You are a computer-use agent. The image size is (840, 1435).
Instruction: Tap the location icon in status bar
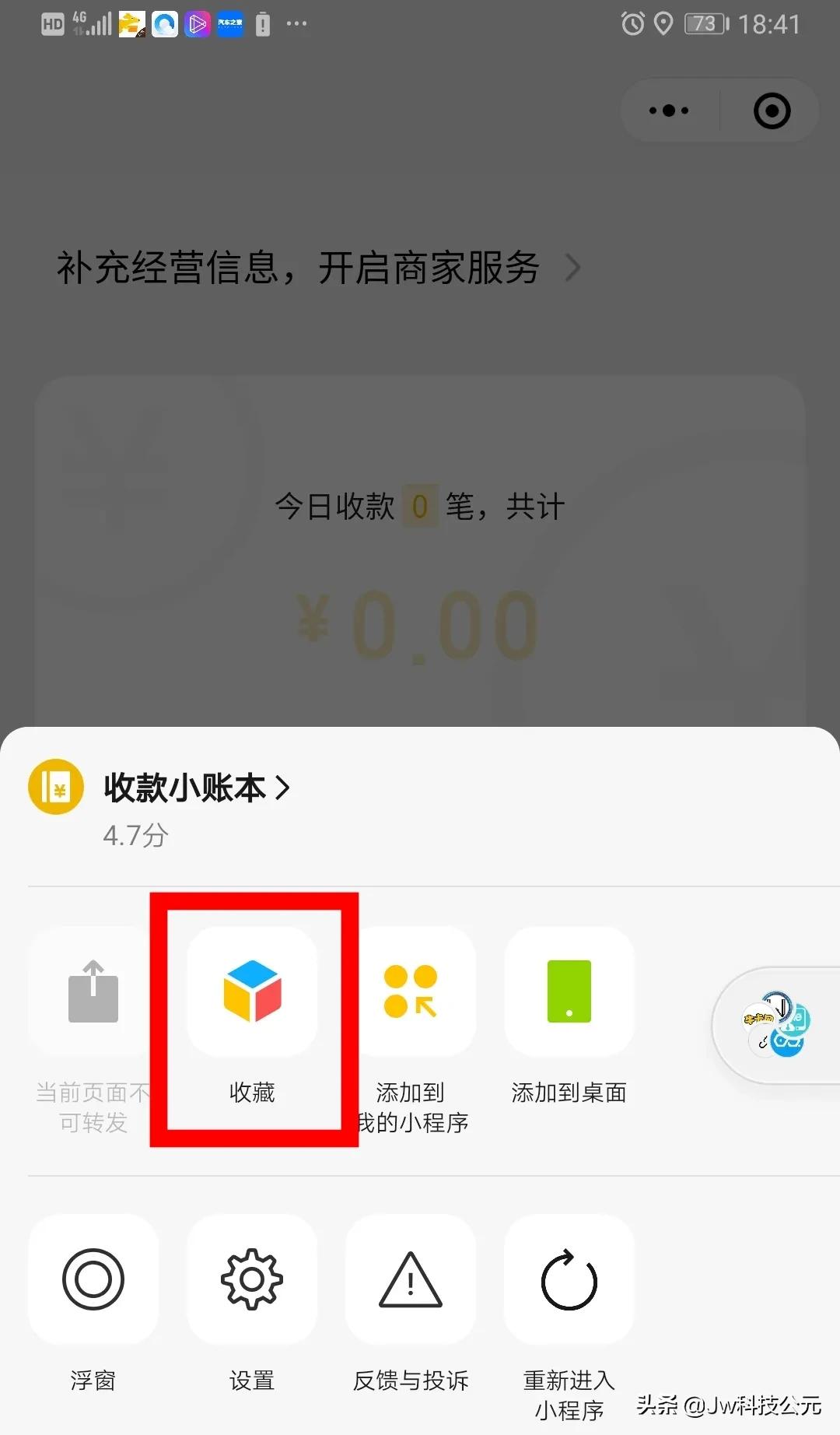[663, 23]
